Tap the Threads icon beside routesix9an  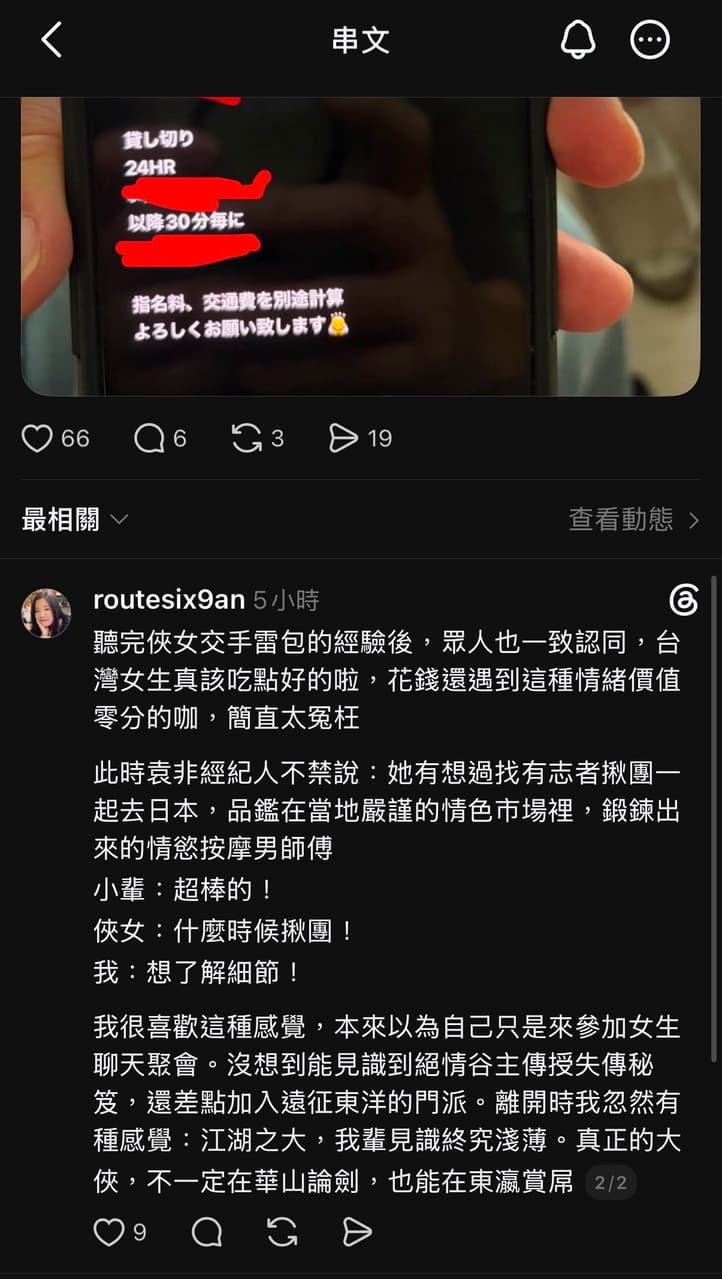coord(684,600)
